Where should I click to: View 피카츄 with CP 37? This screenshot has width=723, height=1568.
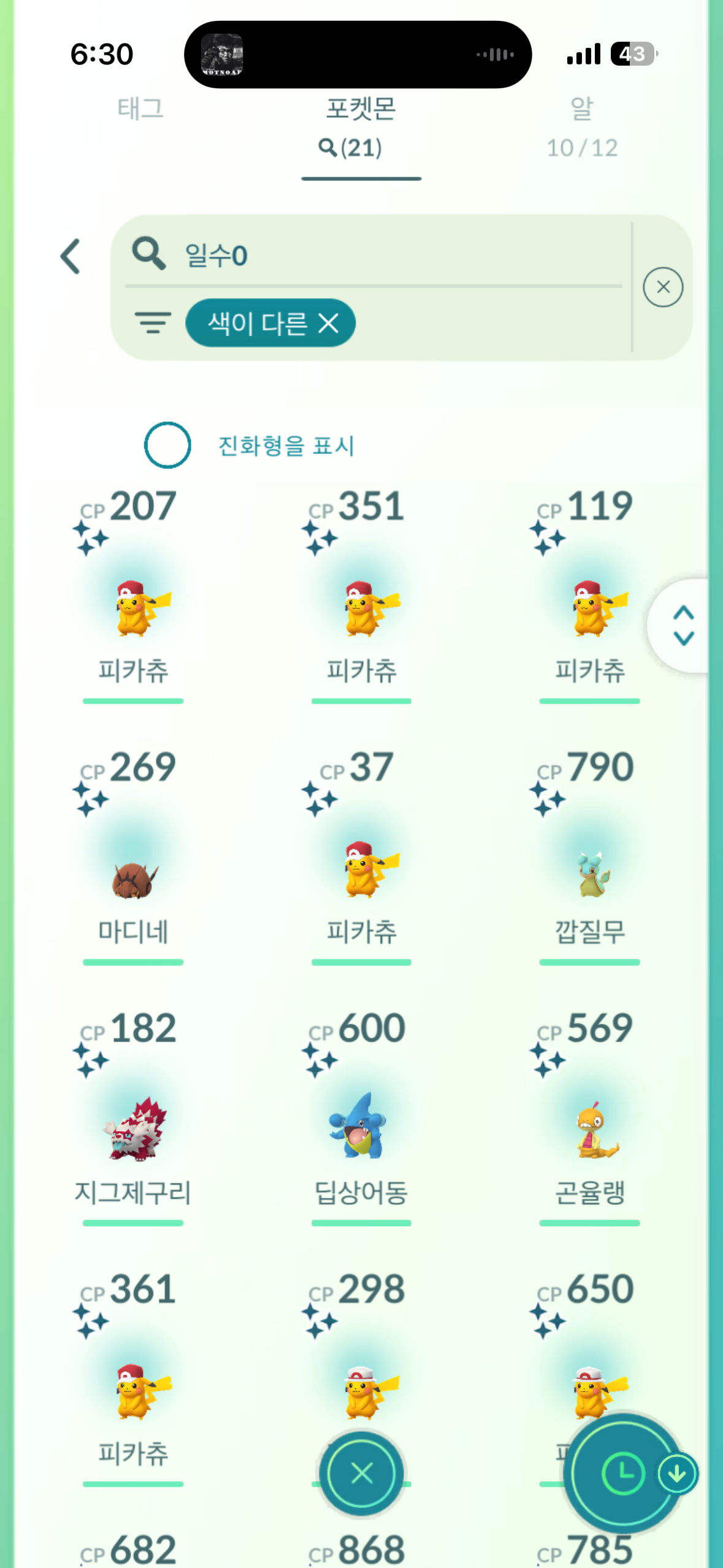(x=362, y=871)
